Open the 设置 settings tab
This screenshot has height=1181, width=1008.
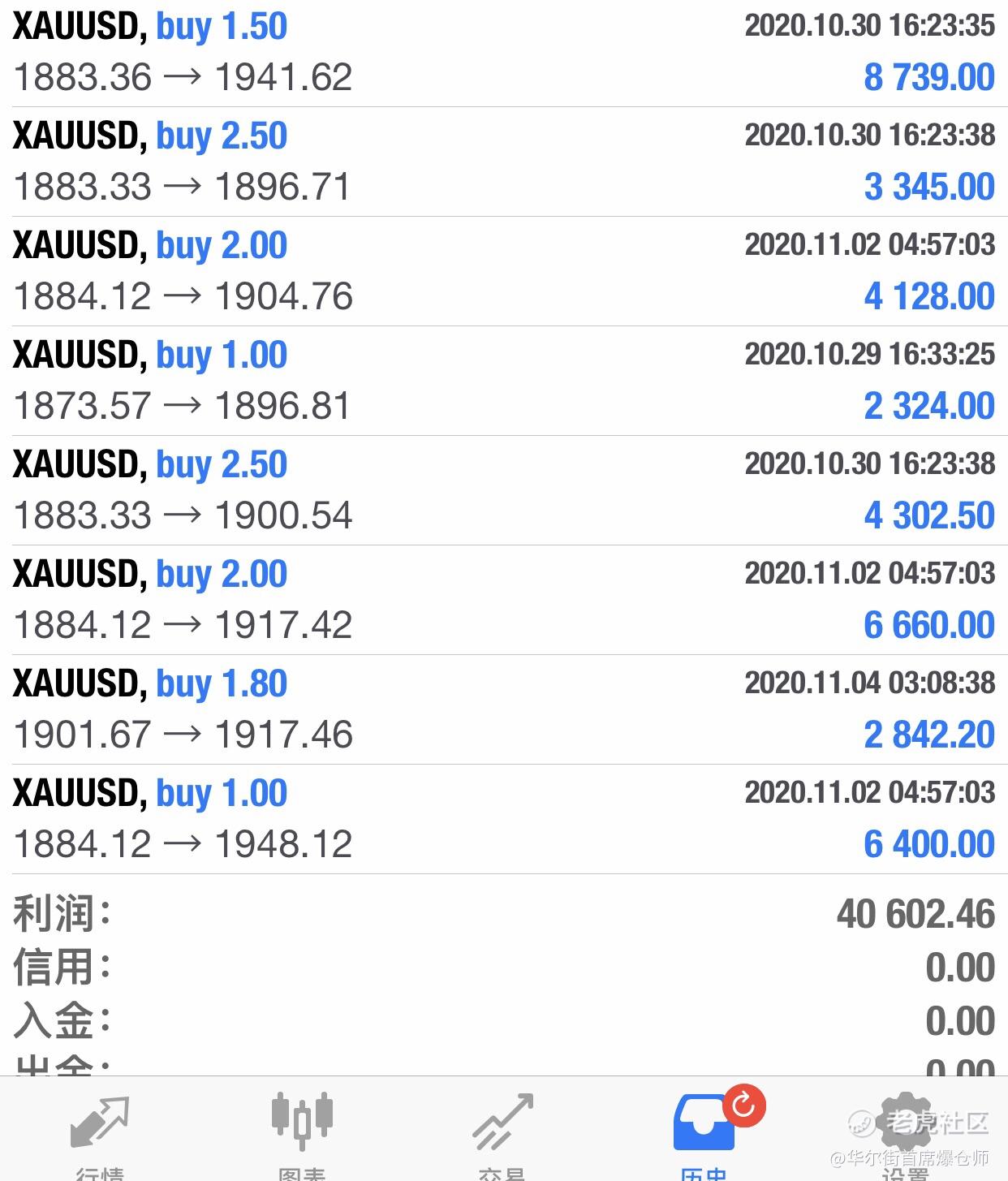(x=906, y=1132)
